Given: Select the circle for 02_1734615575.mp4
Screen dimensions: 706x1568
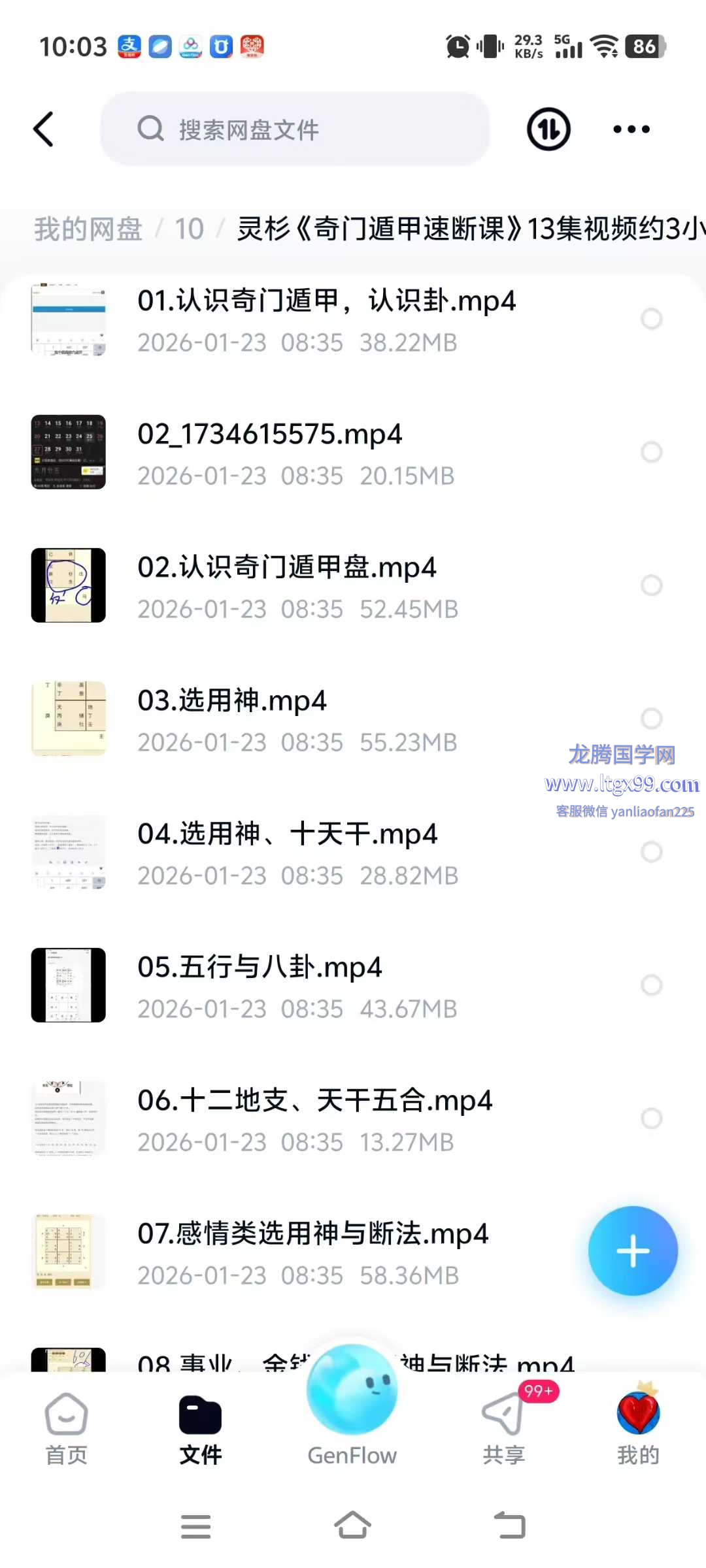Looking at the screenshot, I should click(651, 452).
